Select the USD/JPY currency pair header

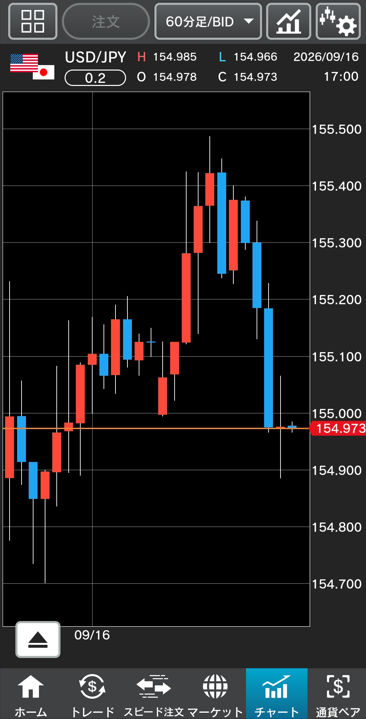(95, 57)
